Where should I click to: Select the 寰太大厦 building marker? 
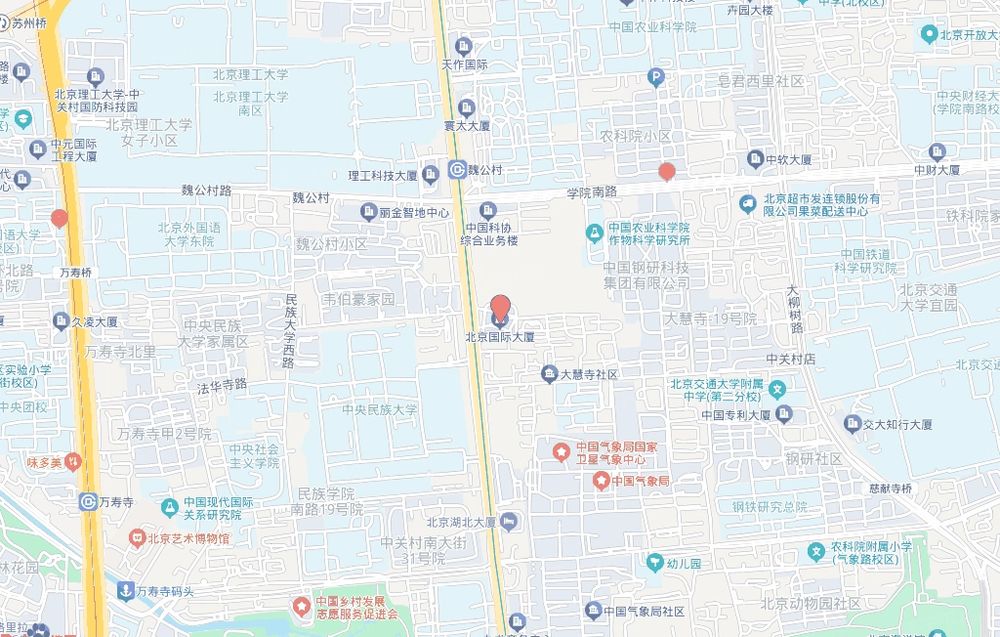click(466, 108)
